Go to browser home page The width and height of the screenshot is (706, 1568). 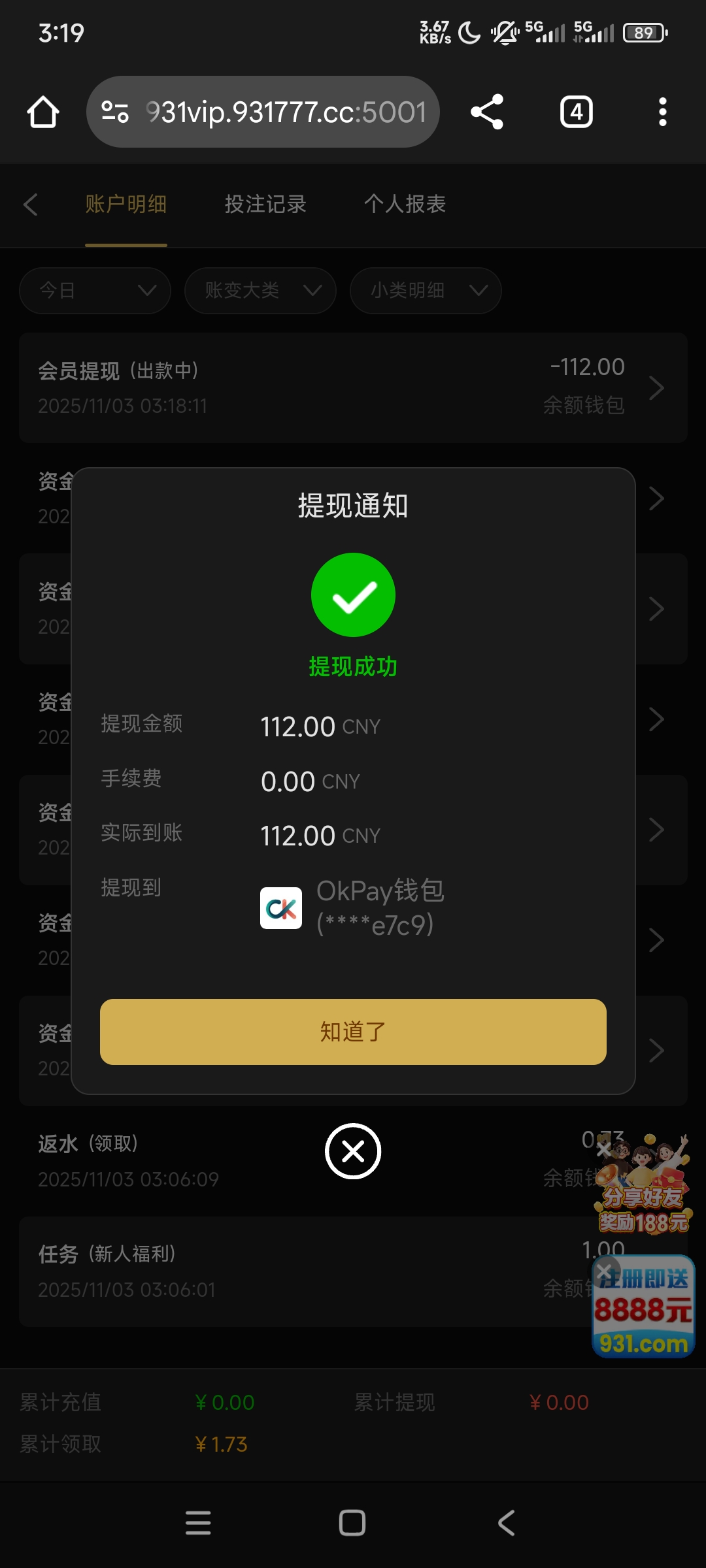[43, 112]
